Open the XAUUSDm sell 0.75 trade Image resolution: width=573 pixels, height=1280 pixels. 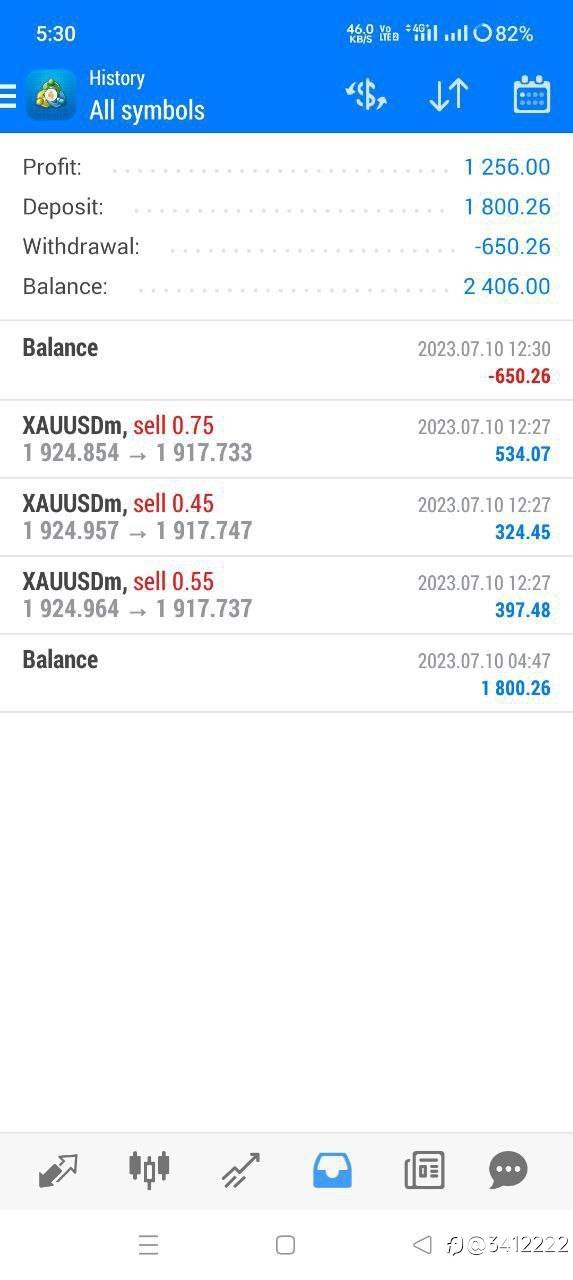[286, 440]
